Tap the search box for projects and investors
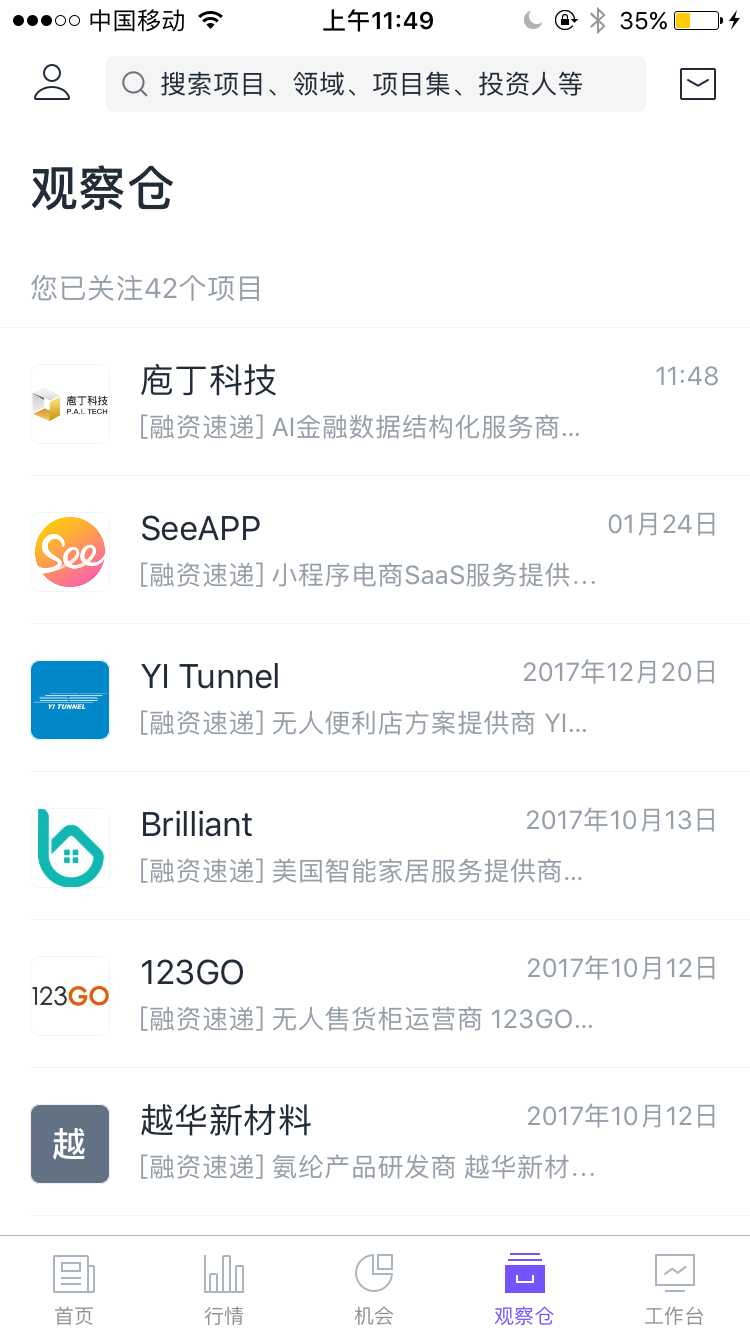This screenshot has width=750, height=1334. pyautogui.click(x=375, y=84)
